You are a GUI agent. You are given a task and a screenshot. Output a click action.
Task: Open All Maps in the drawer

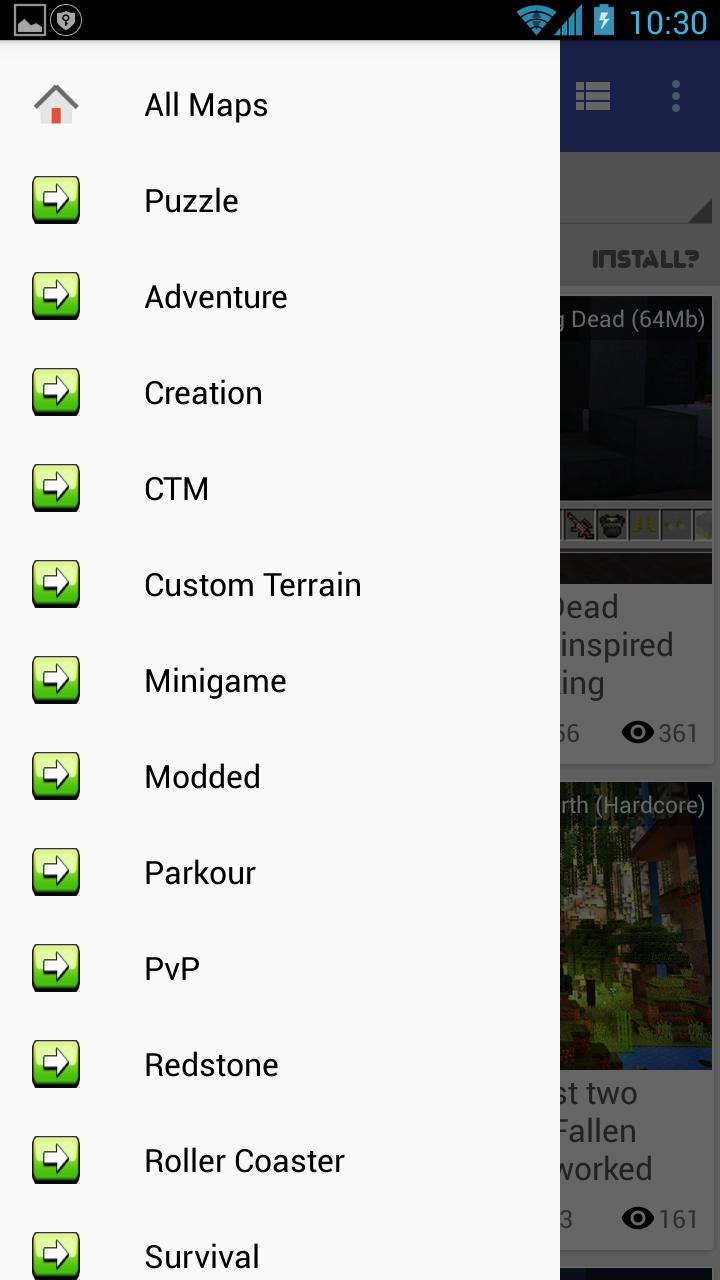pos(206,105)
